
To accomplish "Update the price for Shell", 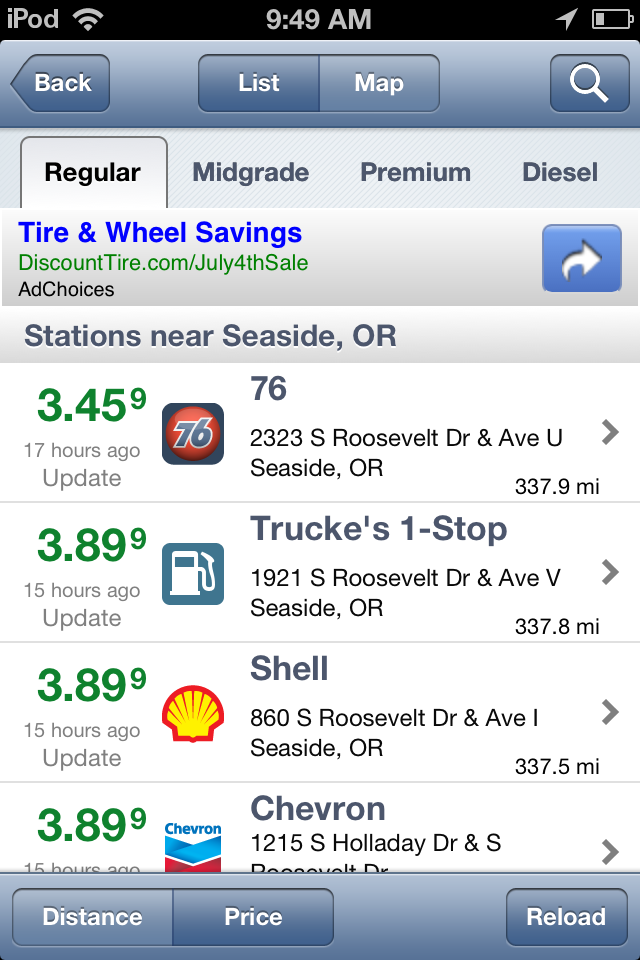I will pos(82,758).
